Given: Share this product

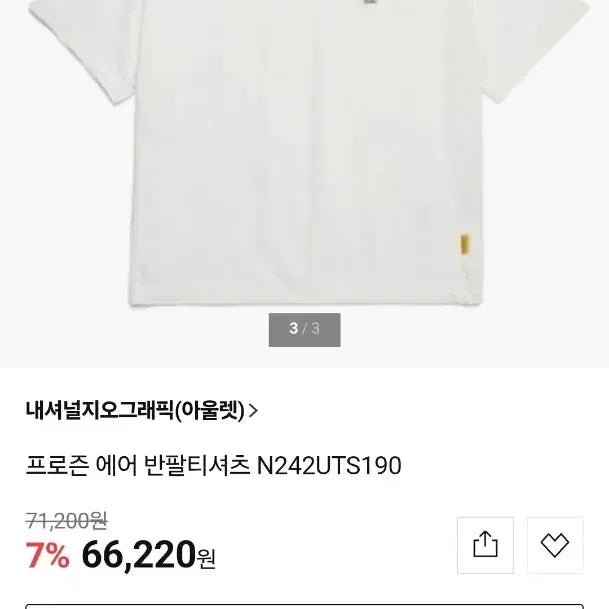Looking at the screenshot, I should tap(485, 545).
